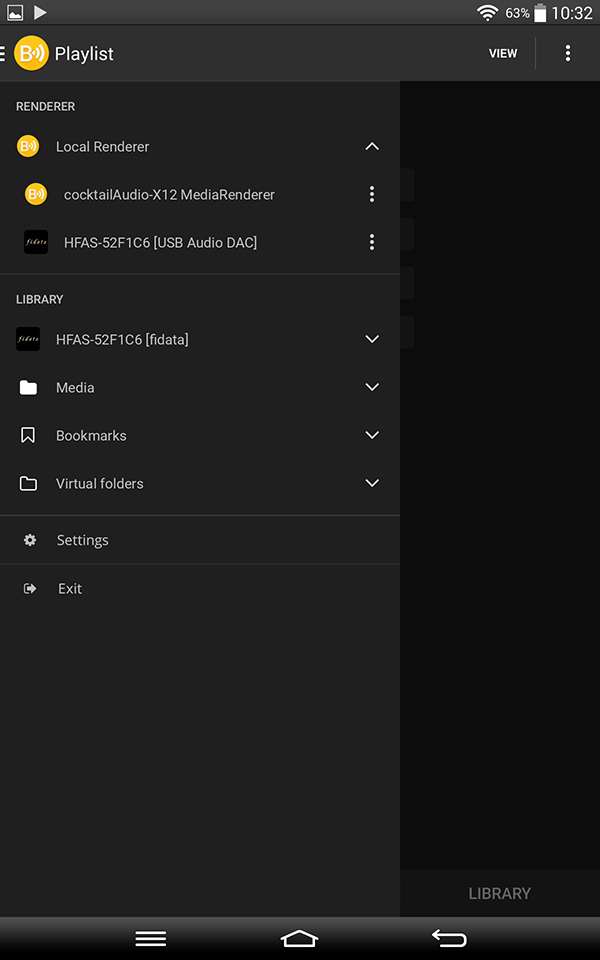Tap the VIEW button
Screen dimensions: 600x960
503,53
